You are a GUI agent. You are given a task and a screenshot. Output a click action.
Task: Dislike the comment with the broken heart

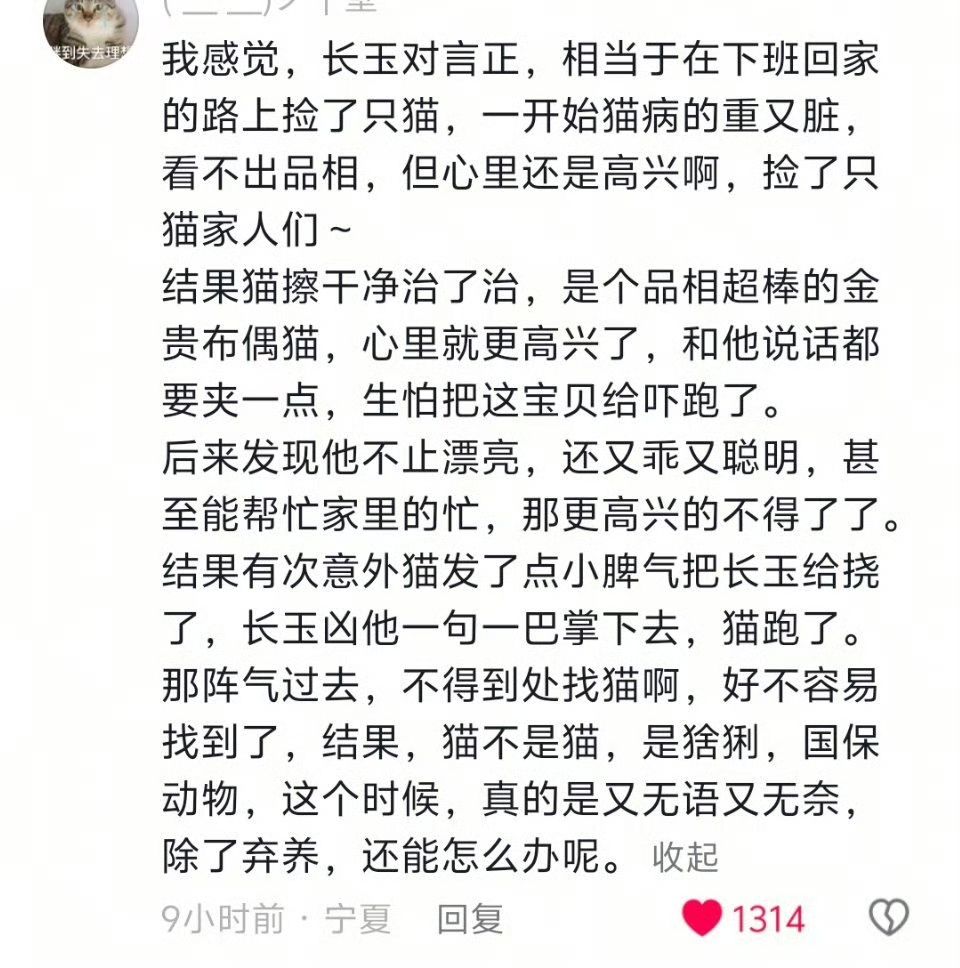888,917
